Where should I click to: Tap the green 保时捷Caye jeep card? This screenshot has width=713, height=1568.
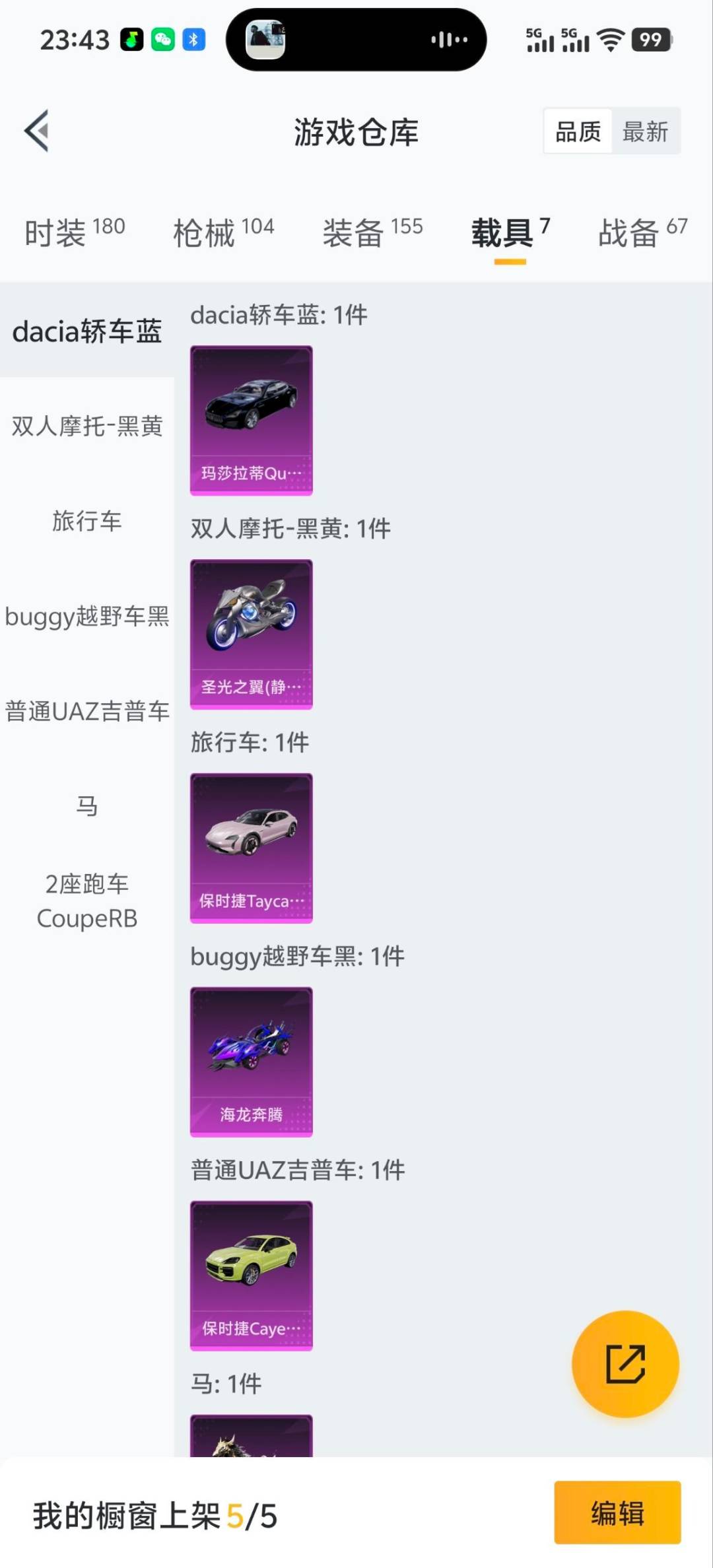coord(251,1274)
